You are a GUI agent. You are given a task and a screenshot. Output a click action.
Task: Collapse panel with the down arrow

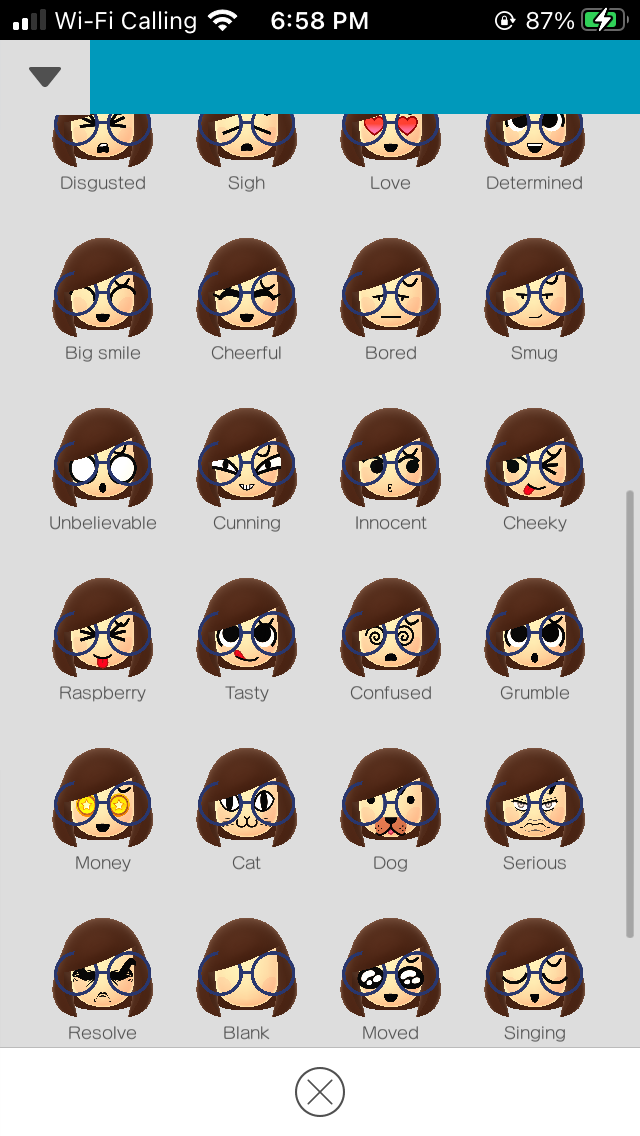click(45, 76)
